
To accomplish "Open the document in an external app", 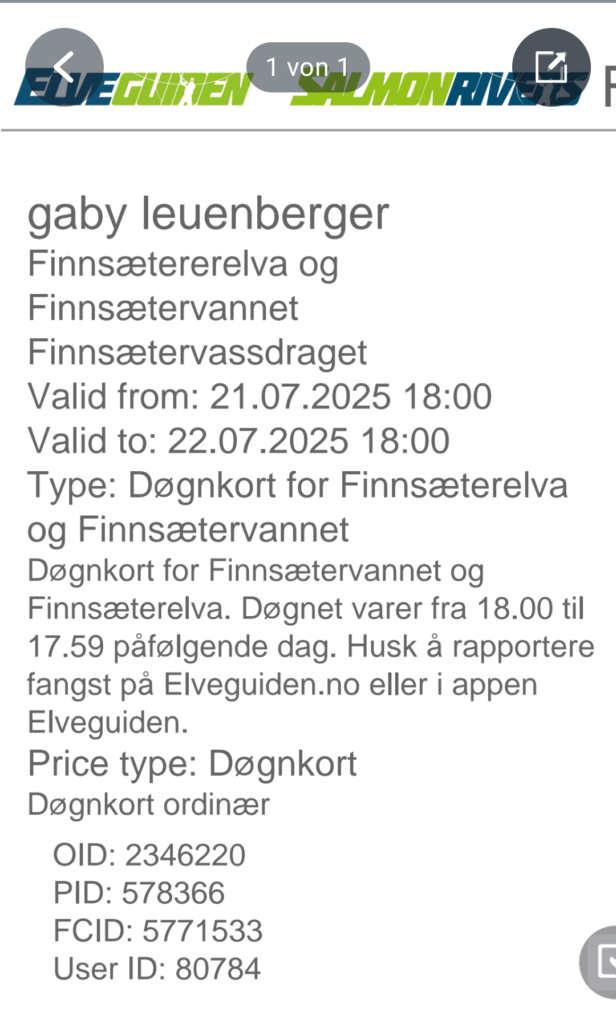I will pos(551,67).
